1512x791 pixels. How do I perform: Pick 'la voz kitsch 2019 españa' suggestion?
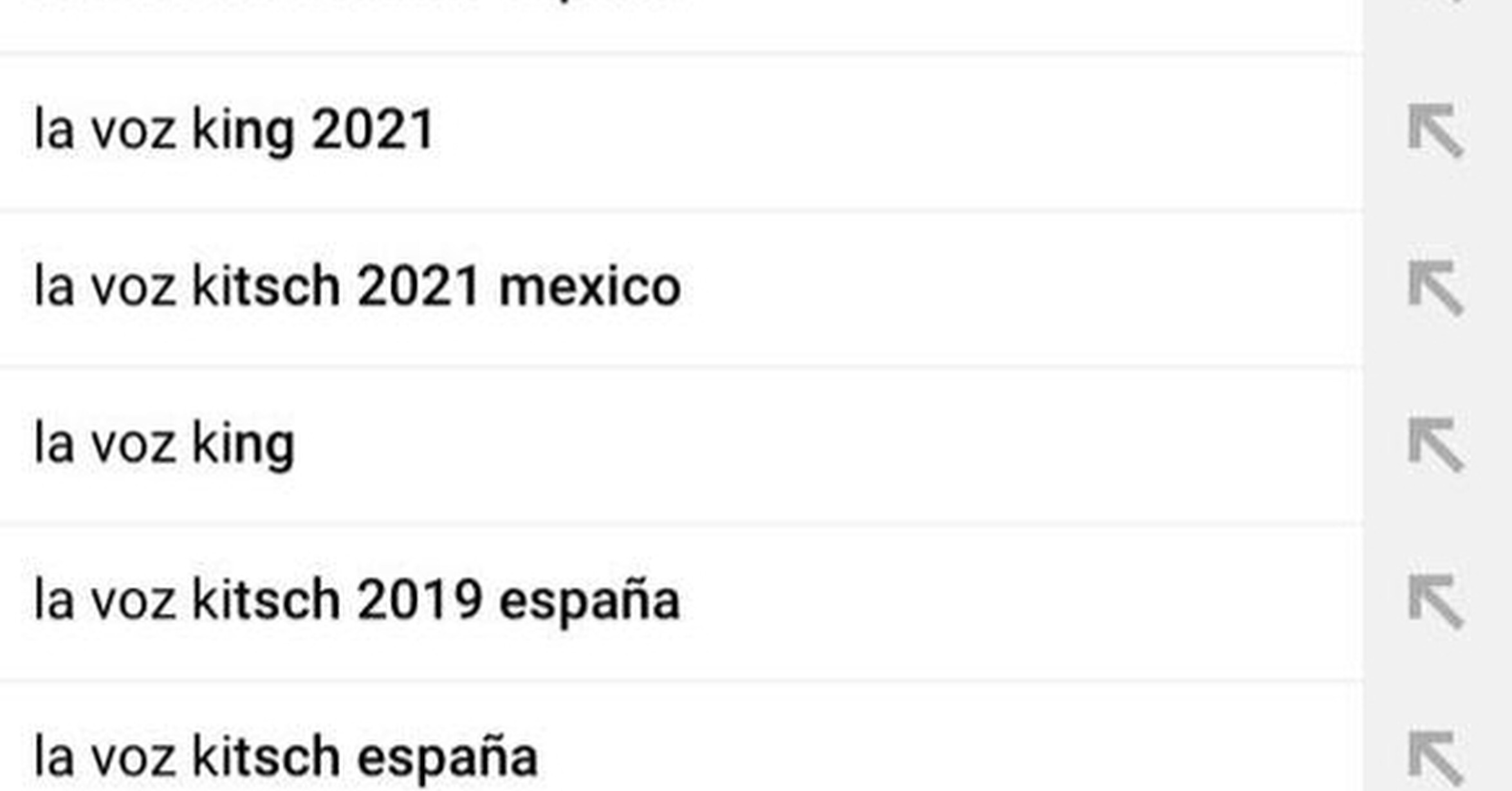click(x=681, y=602)
